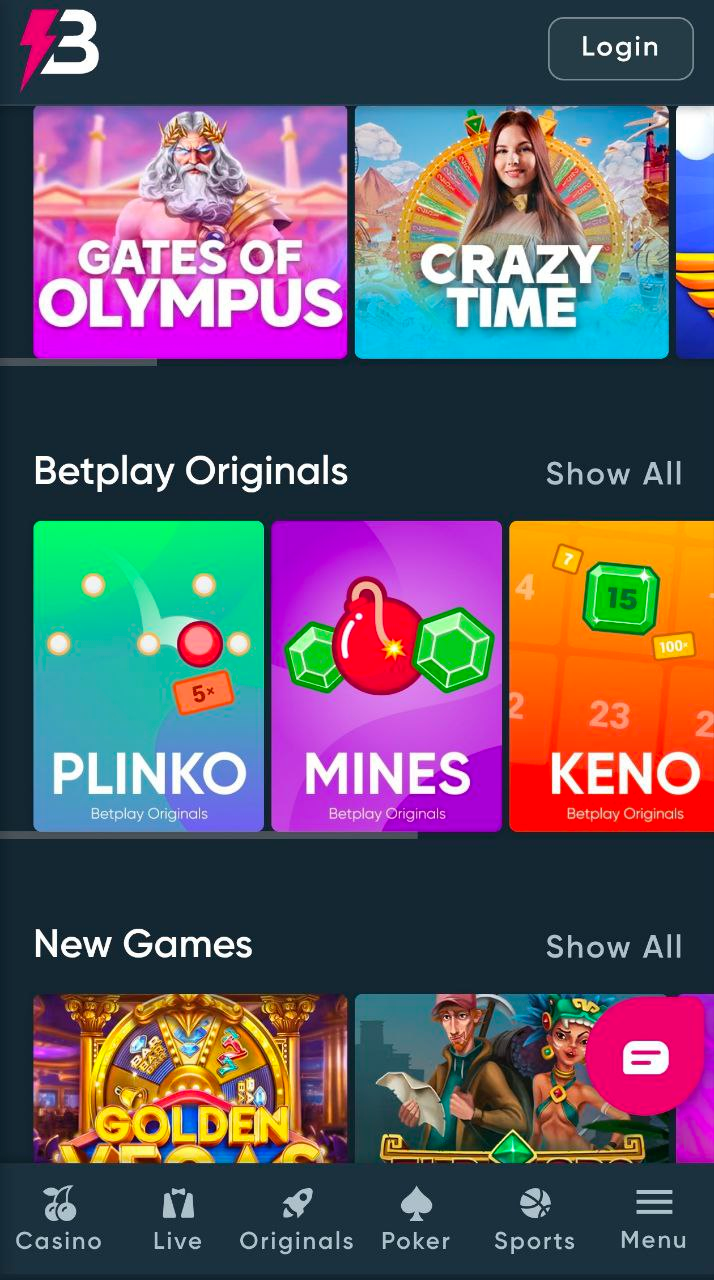Tap the Betplay logo to go home
Screen dimensions: 714x1280
click(60, 48)
